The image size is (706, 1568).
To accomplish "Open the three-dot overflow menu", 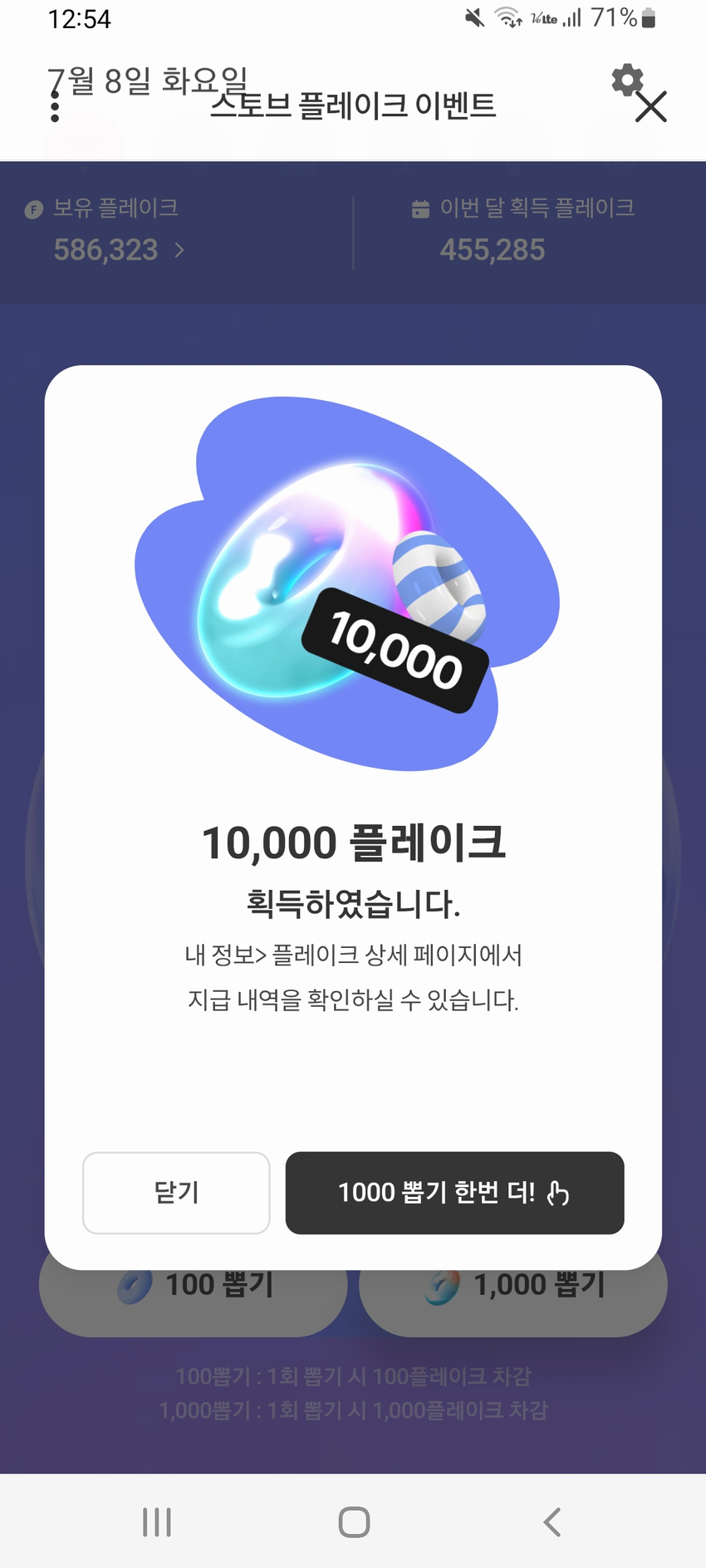I will coord(55,106).
